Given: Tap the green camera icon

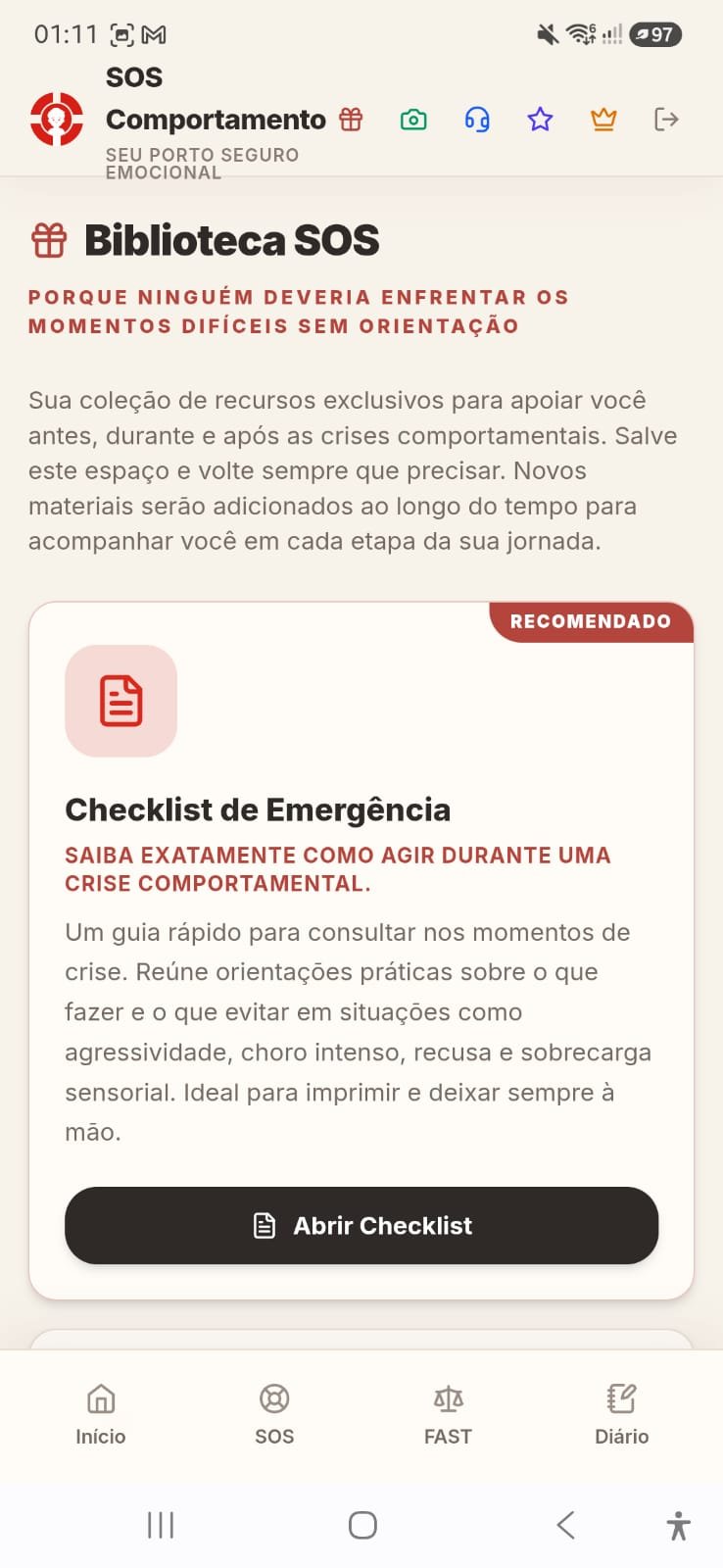Looking at the screenshot, I should [x=413, y=120].
